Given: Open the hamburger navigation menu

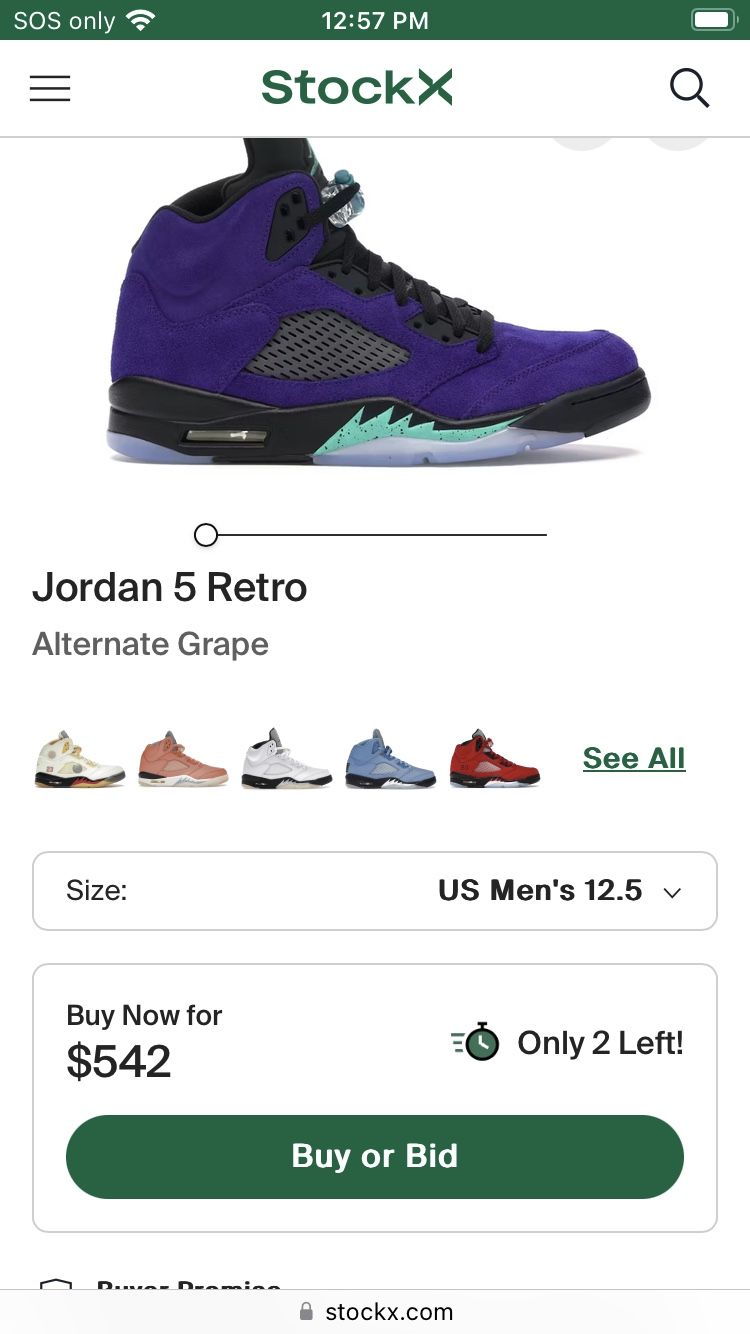Looking at the screenshot, I should click(50, 89).
